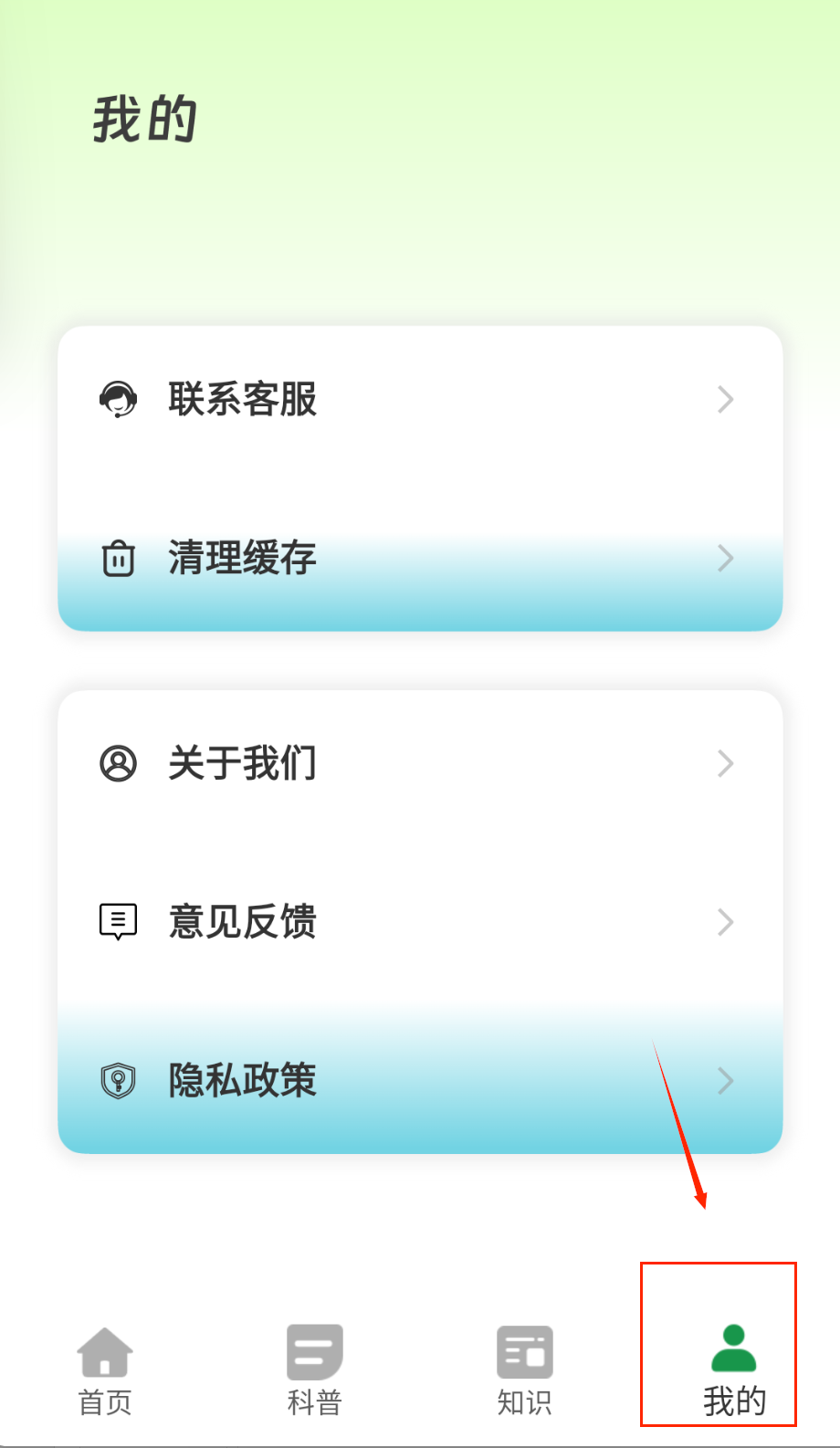Open the 知识 tab
Viewport: 840px width, 1448px height.
pos(525,1369)
